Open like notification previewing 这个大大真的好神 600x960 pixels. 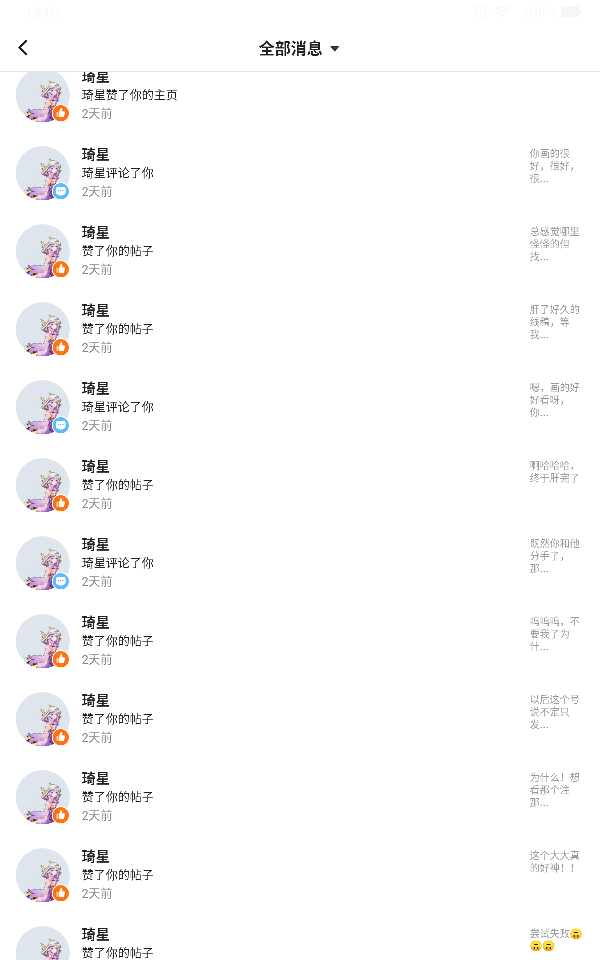(x=300, y=875)
